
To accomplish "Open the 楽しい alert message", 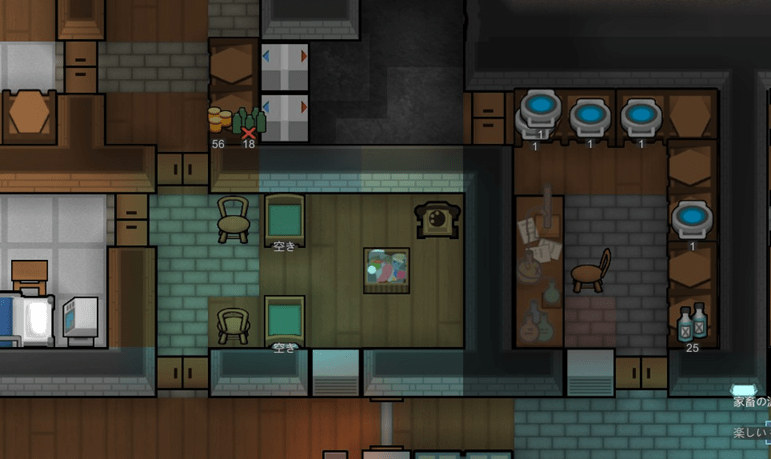I will tap(750, 433).
